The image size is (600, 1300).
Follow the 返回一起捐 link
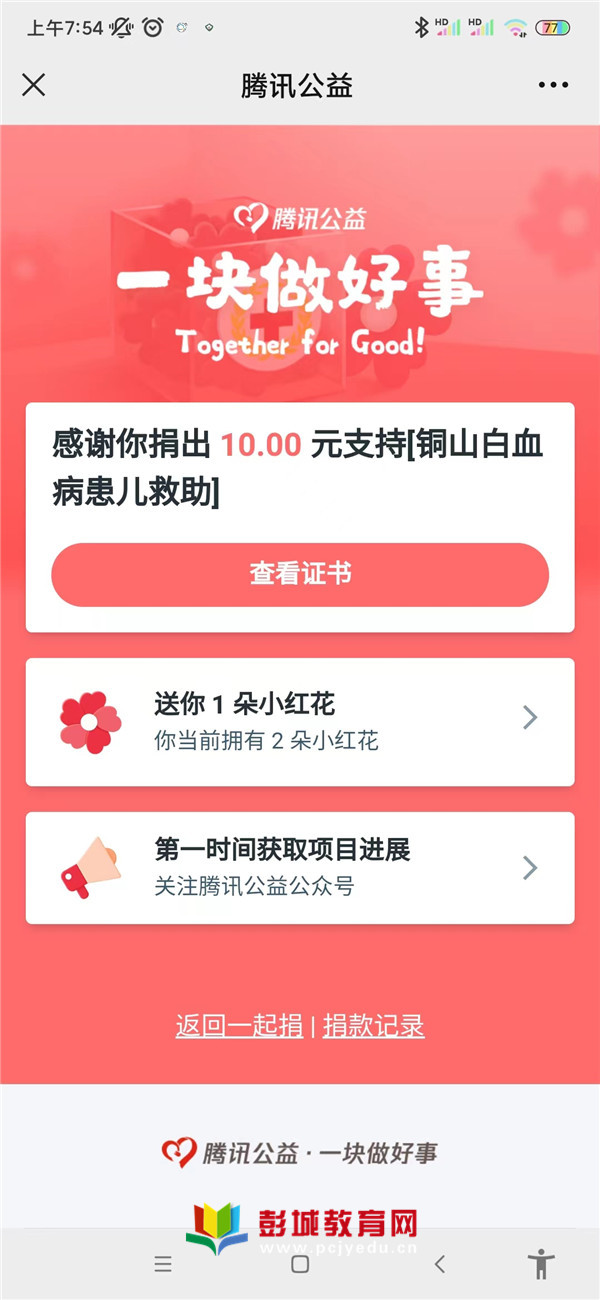[x=239, y=1026]
